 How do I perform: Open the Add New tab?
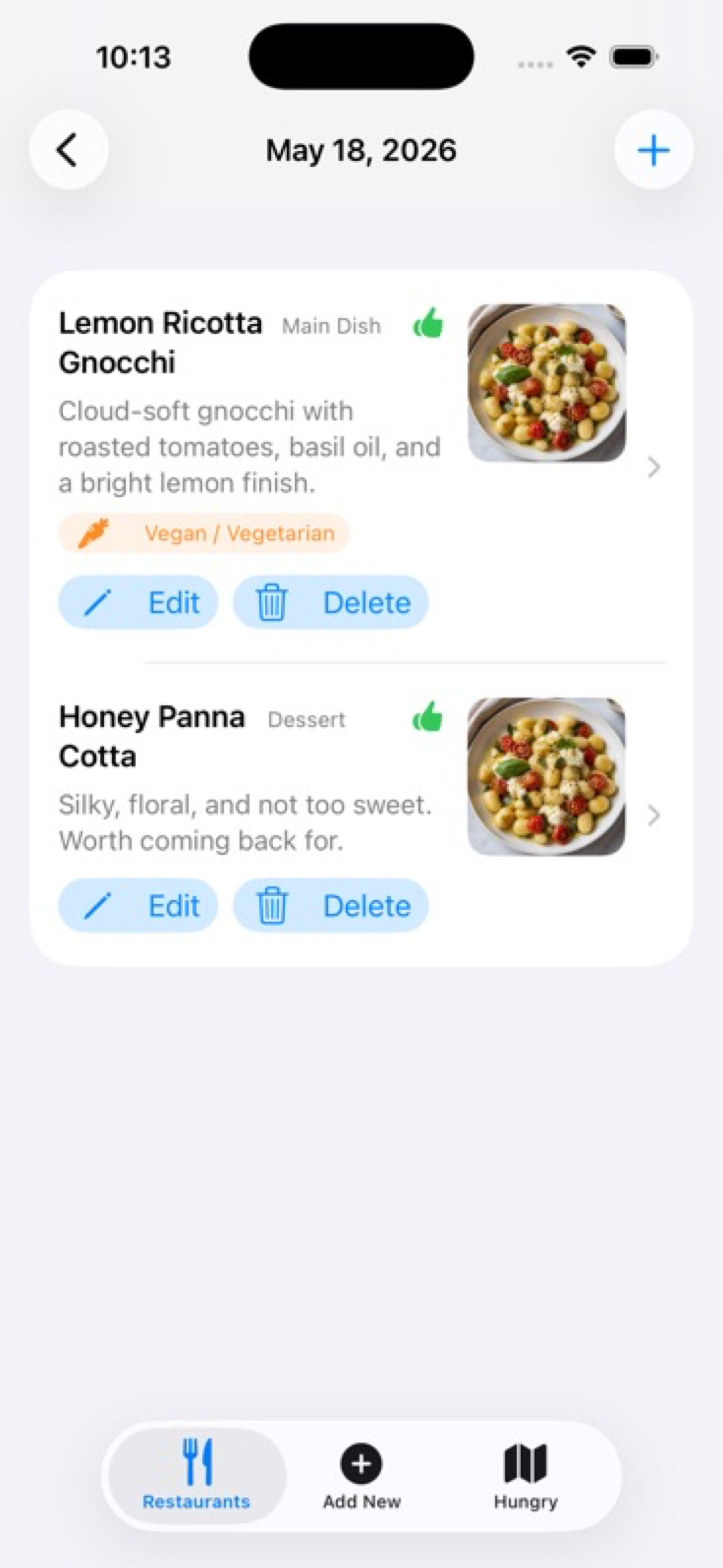[361, 1475]
